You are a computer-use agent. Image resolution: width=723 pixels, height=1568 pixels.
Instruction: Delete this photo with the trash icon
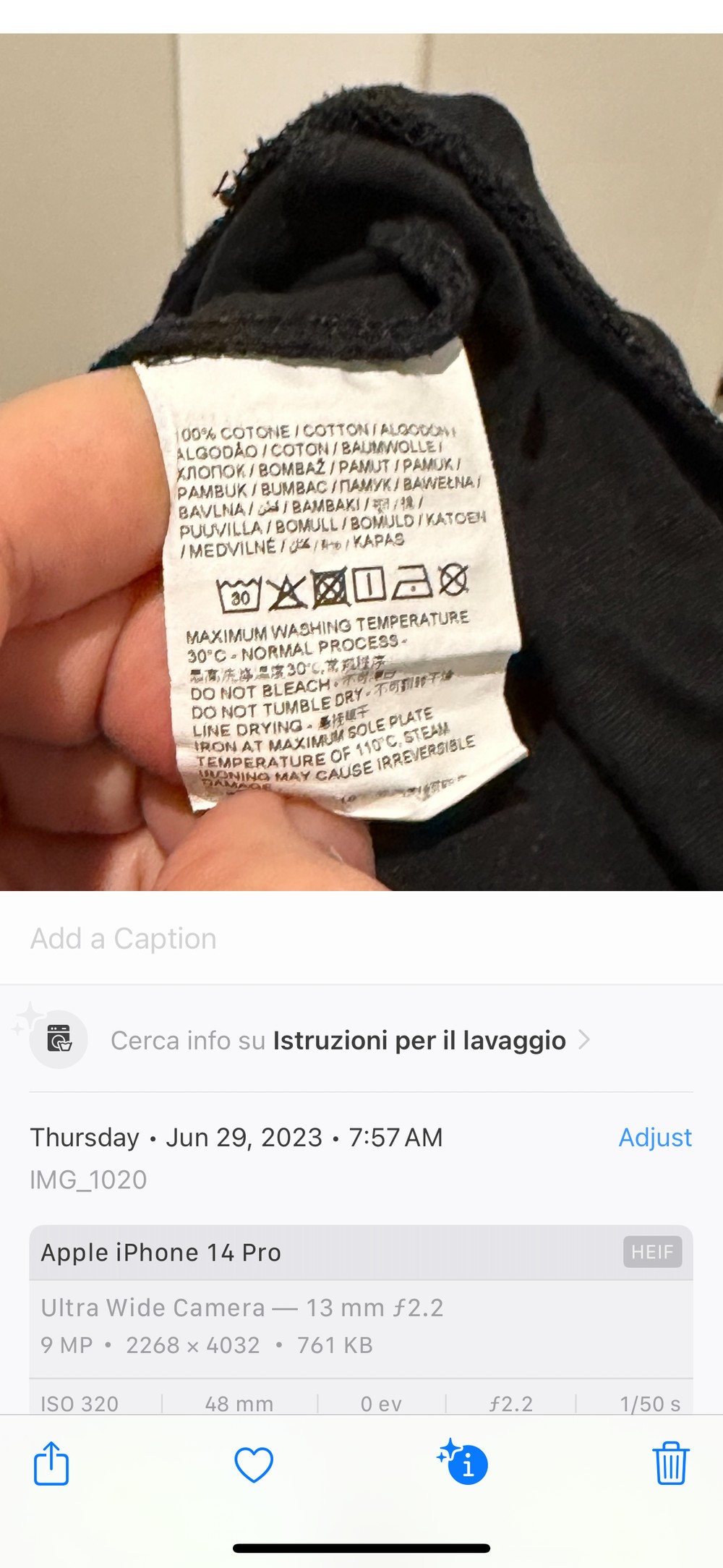tap(671, 1463)
